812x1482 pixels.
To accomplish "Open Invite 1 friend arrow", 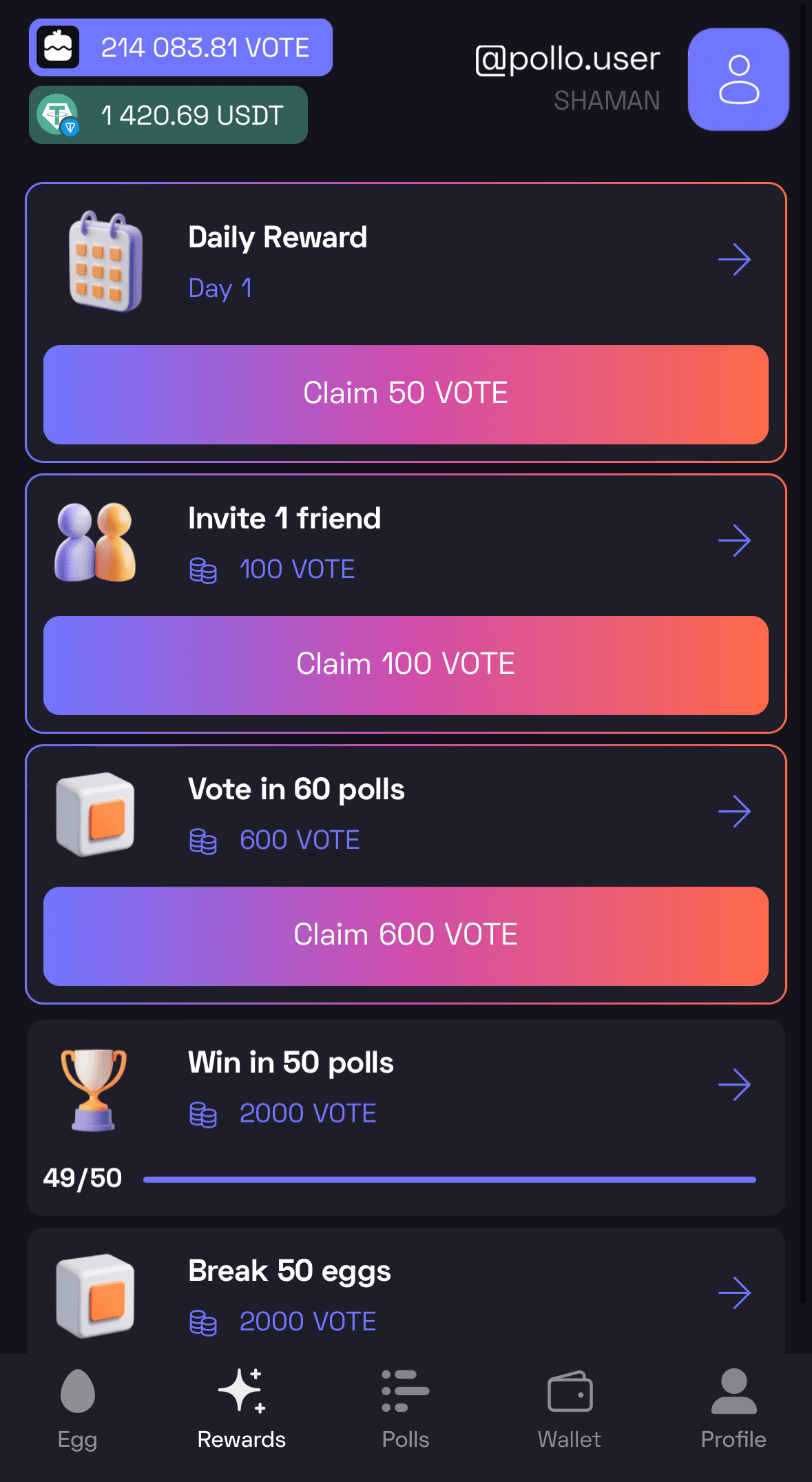I will (x=734, y=541).
